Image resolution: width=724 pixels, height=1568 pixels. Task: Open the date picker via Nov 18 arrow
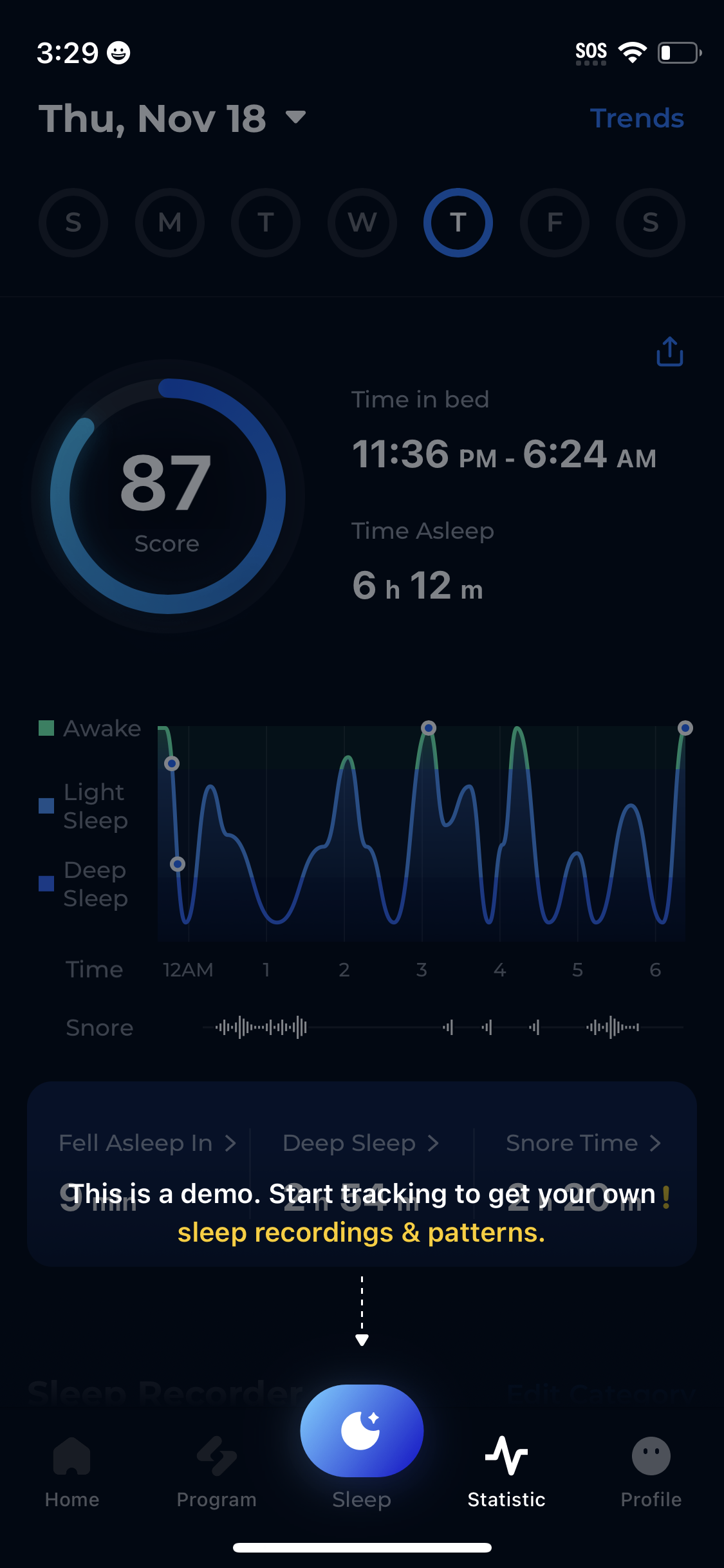click(x=296, y=118)
